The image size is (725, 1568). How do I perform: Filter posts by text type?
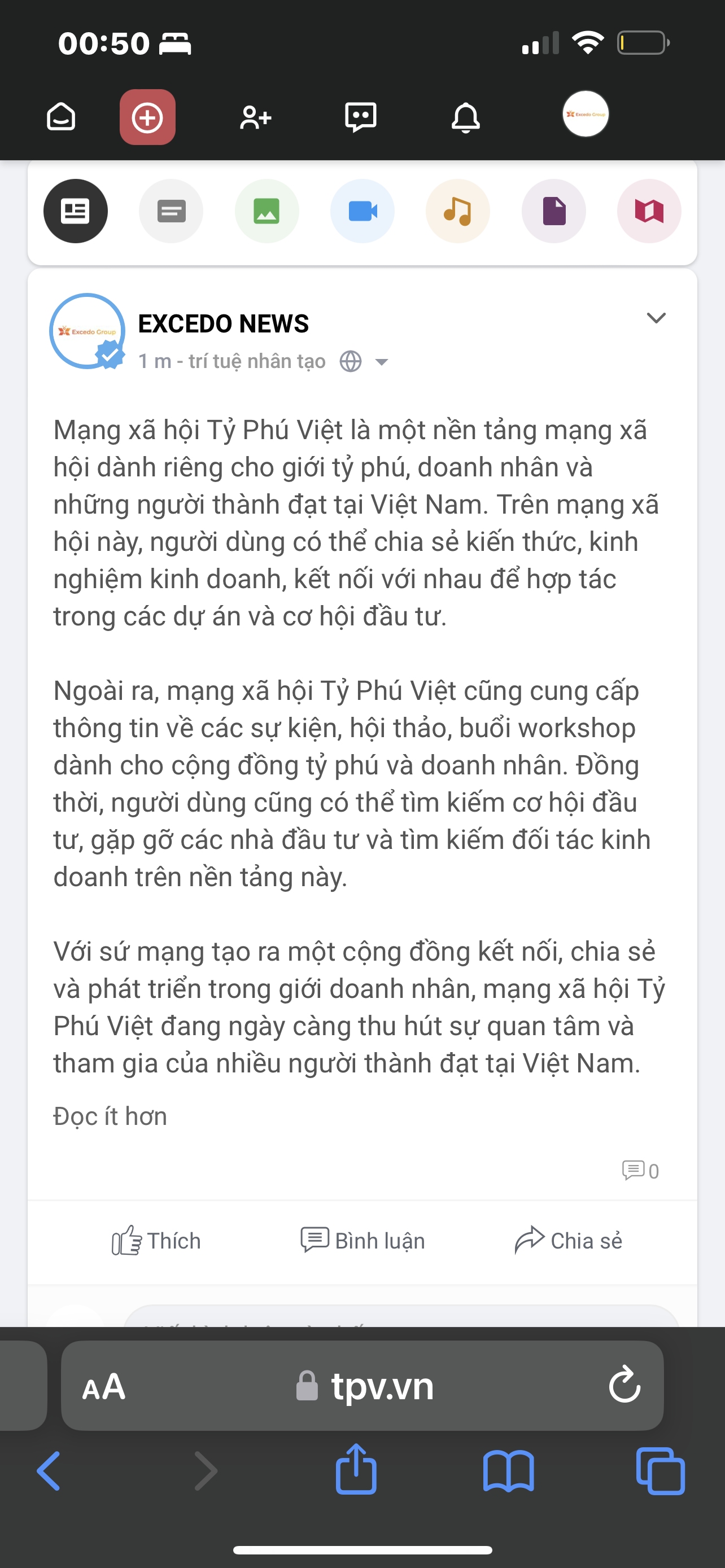171,211
